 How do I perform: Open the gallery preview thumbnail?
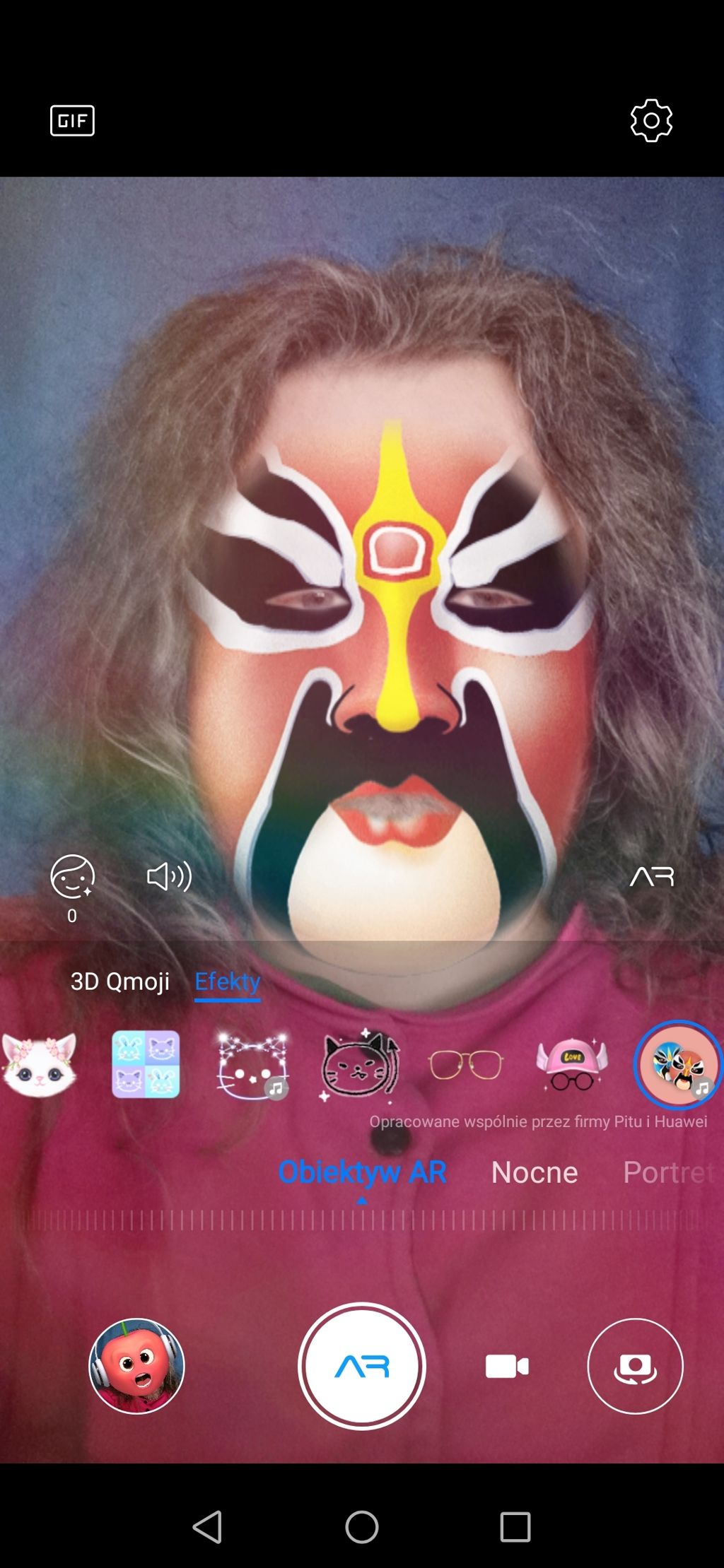point(136,1366)
